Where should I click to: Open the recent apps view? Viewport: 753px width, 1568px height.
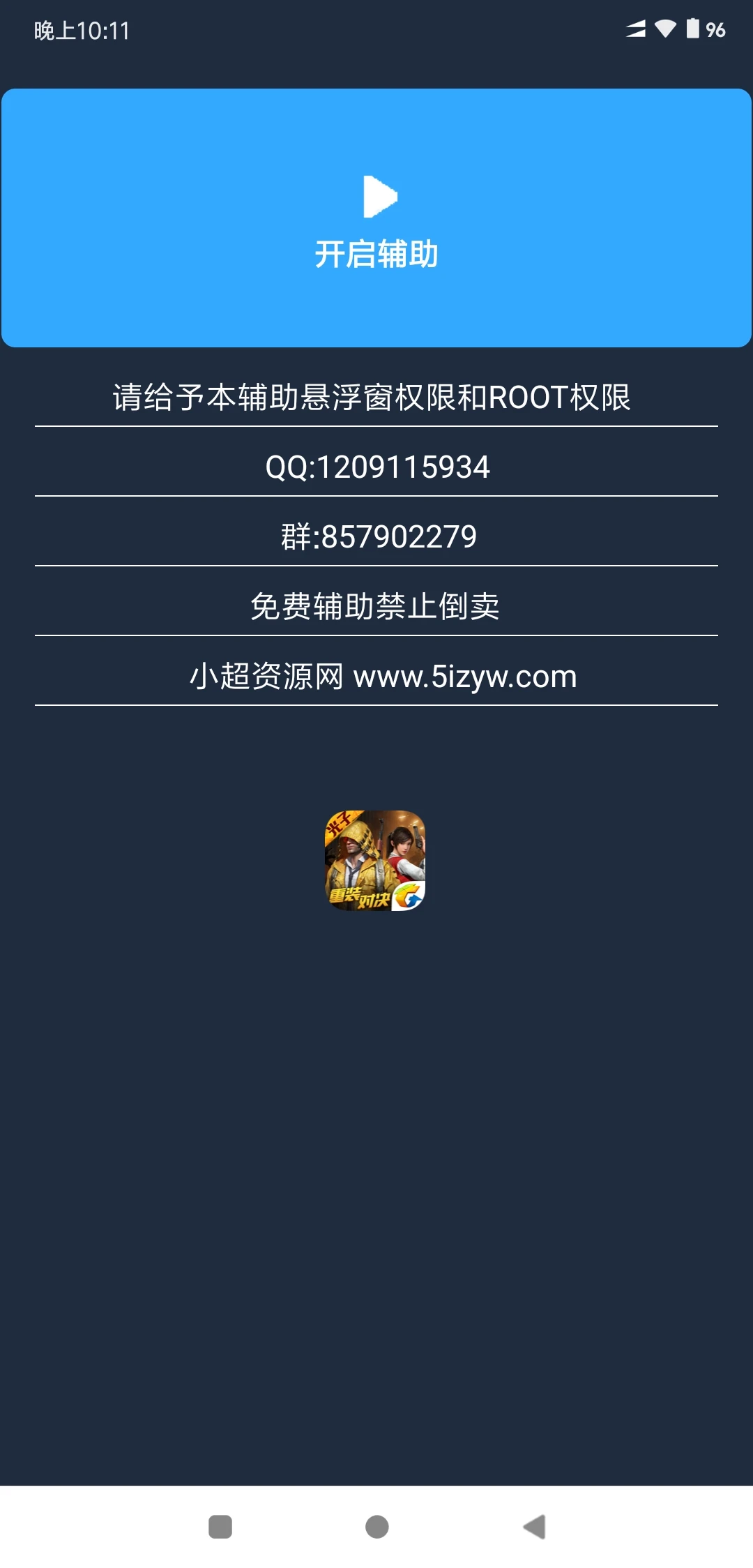[220, 1527]
